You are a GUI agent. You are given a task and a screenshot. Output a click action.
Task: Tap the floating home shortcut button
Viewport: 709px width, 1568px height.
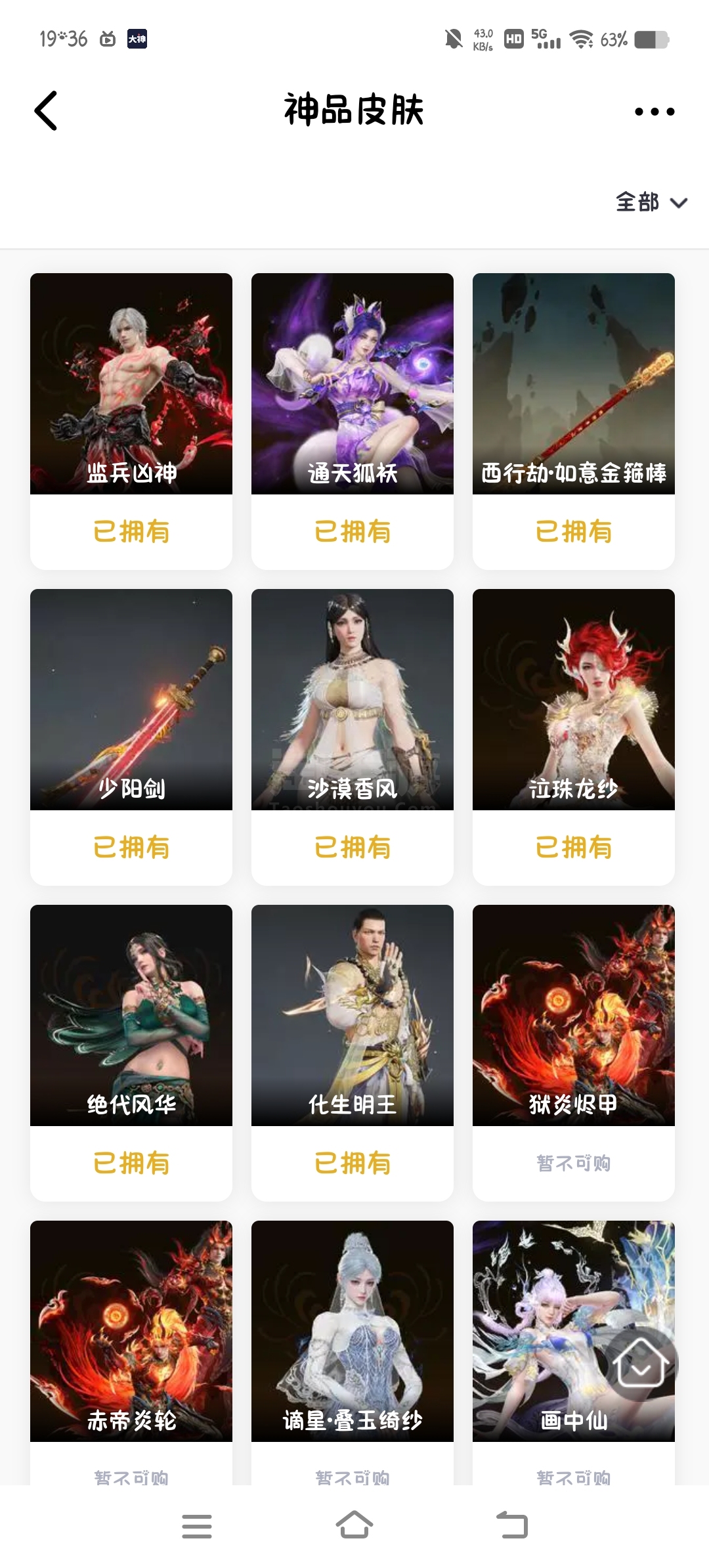tap(641, 1364)
